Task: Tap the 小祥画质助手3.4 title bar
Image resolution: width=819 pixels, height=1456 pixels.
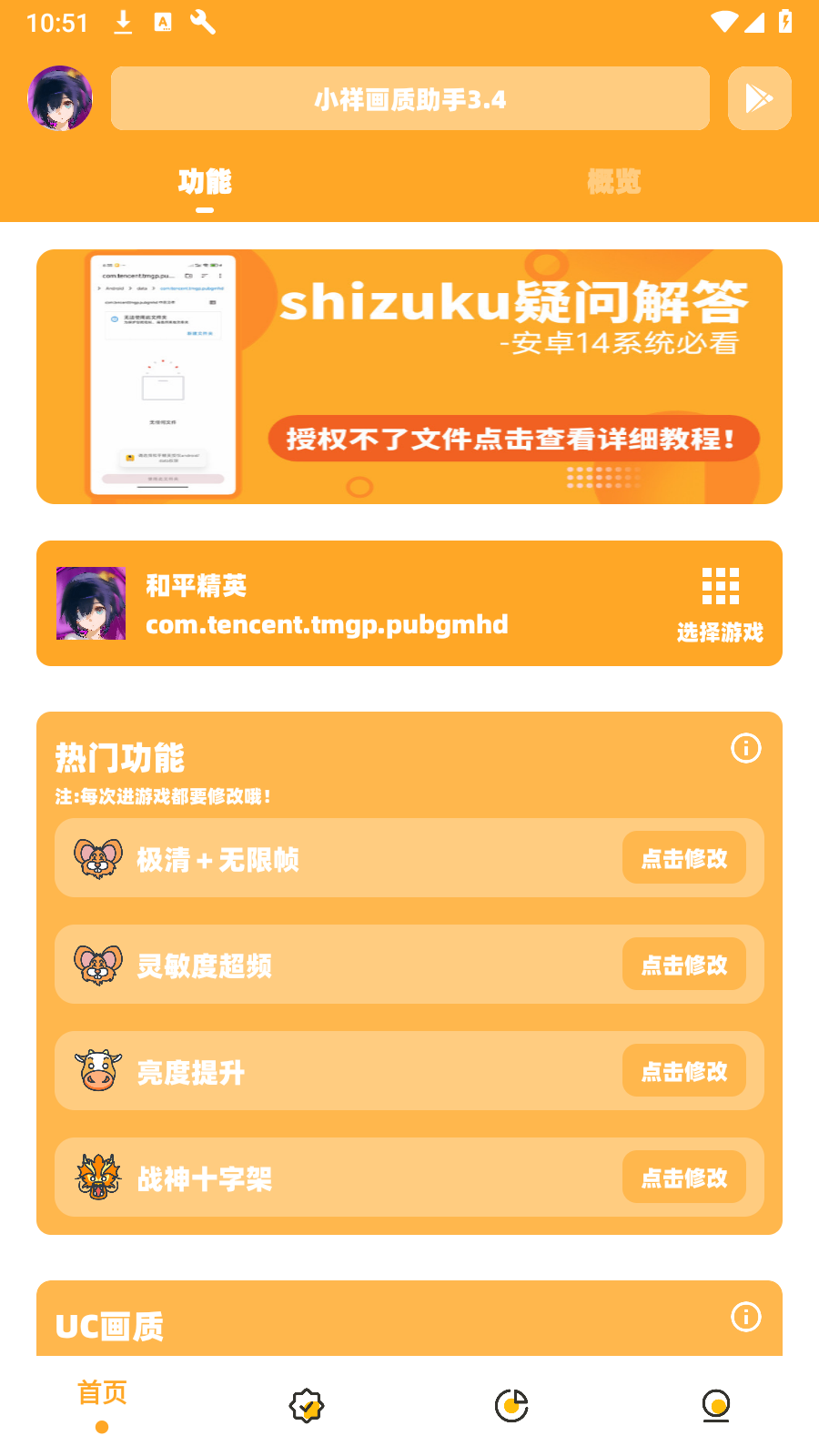Action: tap(409, 98)
